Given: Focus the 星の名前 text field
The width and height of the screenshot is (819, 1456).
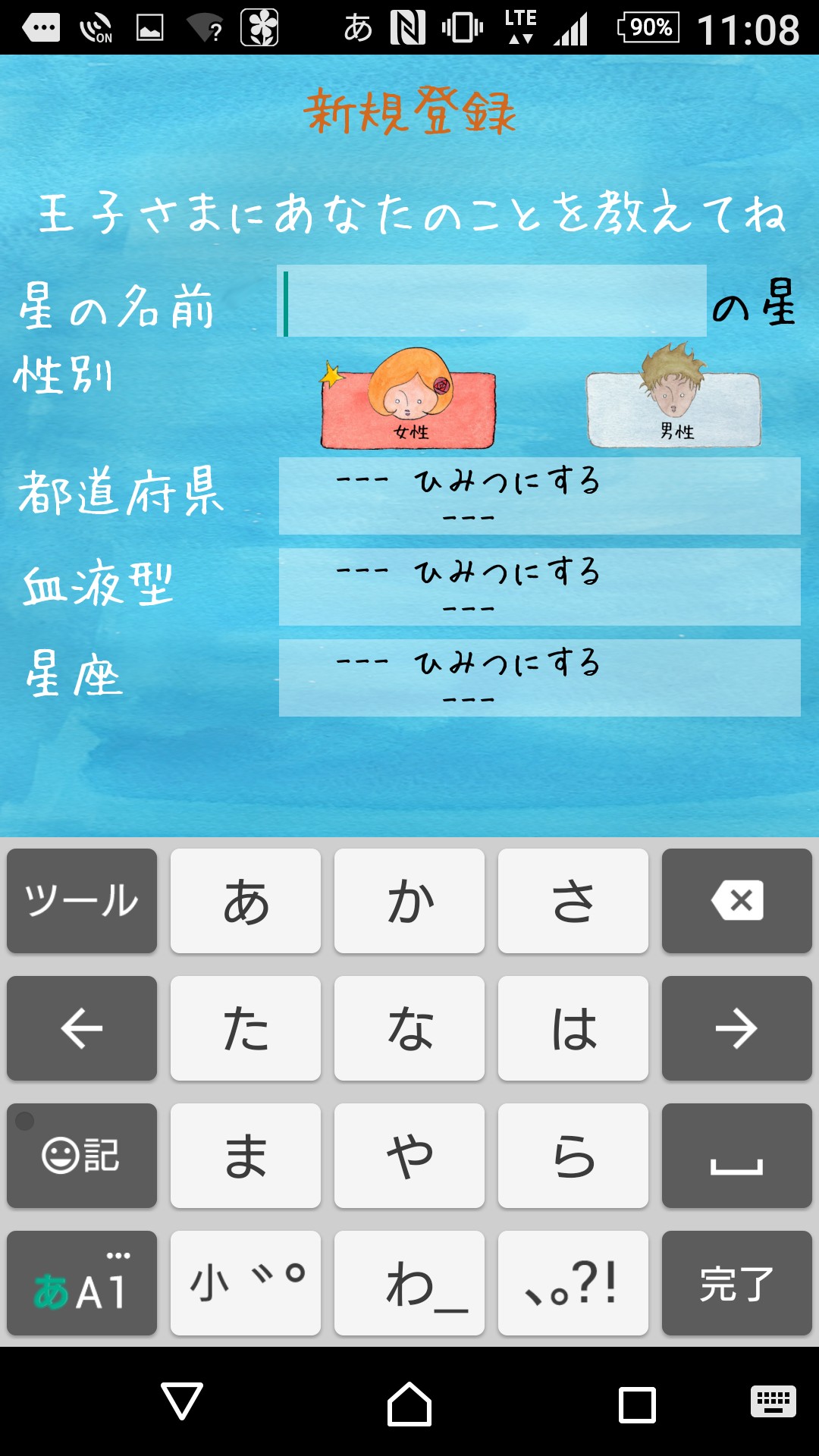Looking at the screenshot, I should 492,301.
